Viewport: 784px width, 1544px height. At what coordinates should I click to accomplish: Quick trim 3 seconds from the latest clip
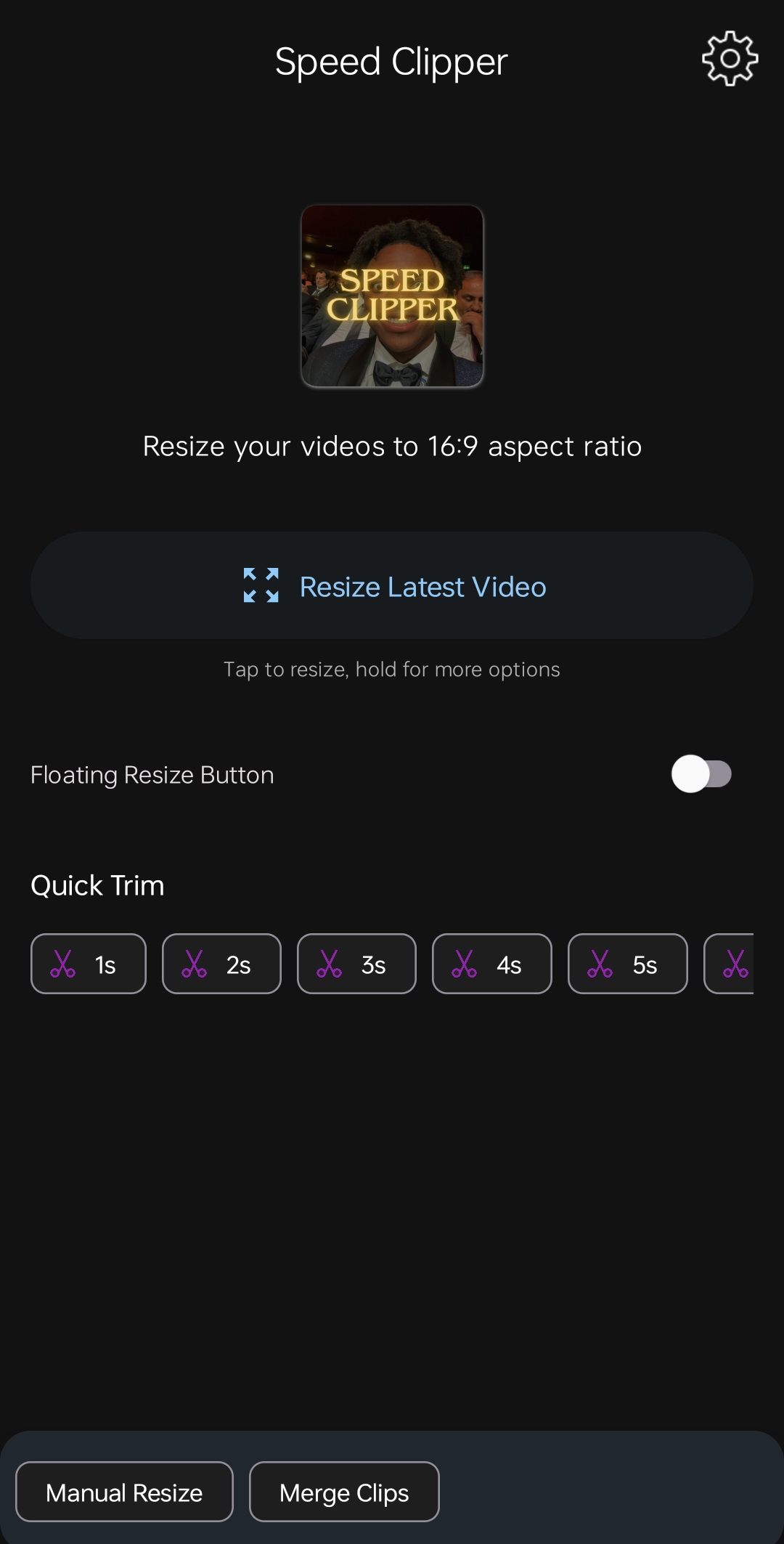tap(356, 964)
